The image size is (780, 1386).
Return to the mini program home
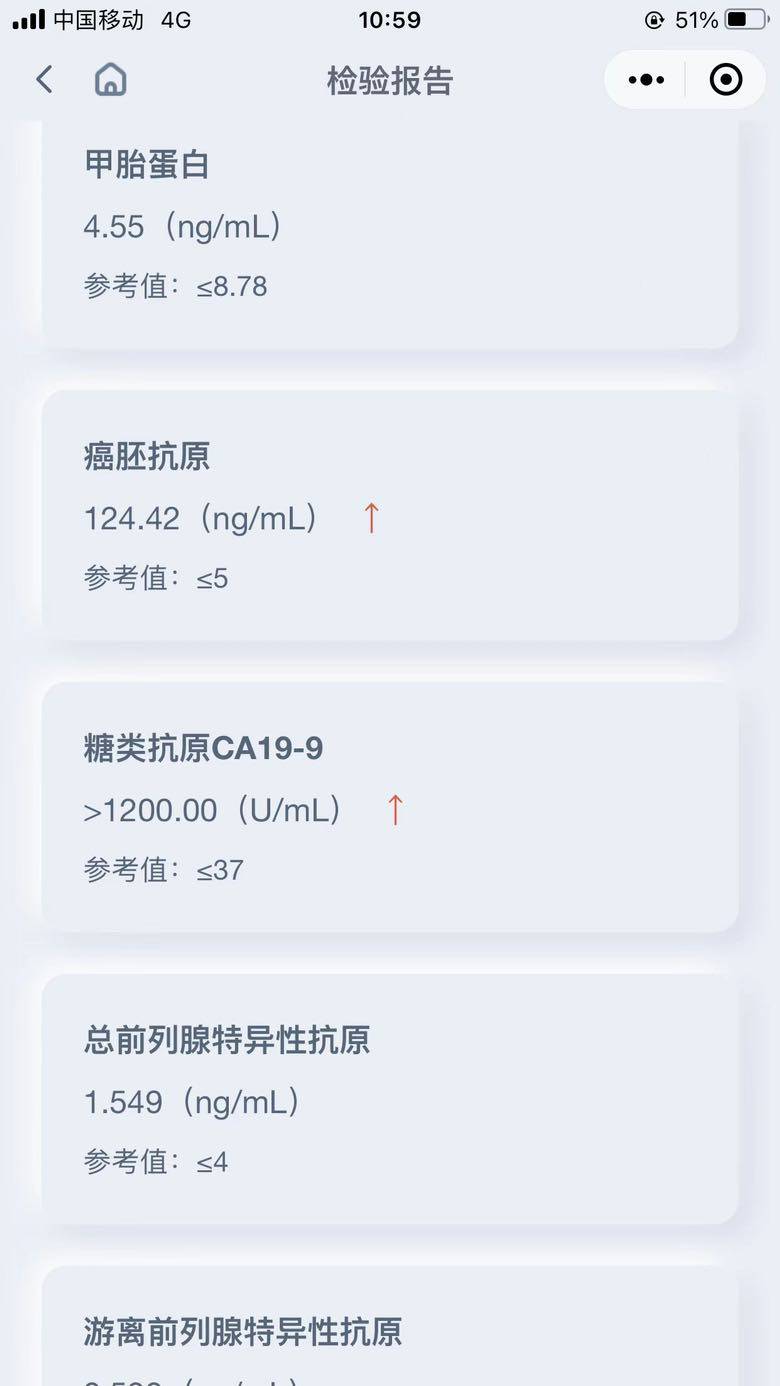110,79
